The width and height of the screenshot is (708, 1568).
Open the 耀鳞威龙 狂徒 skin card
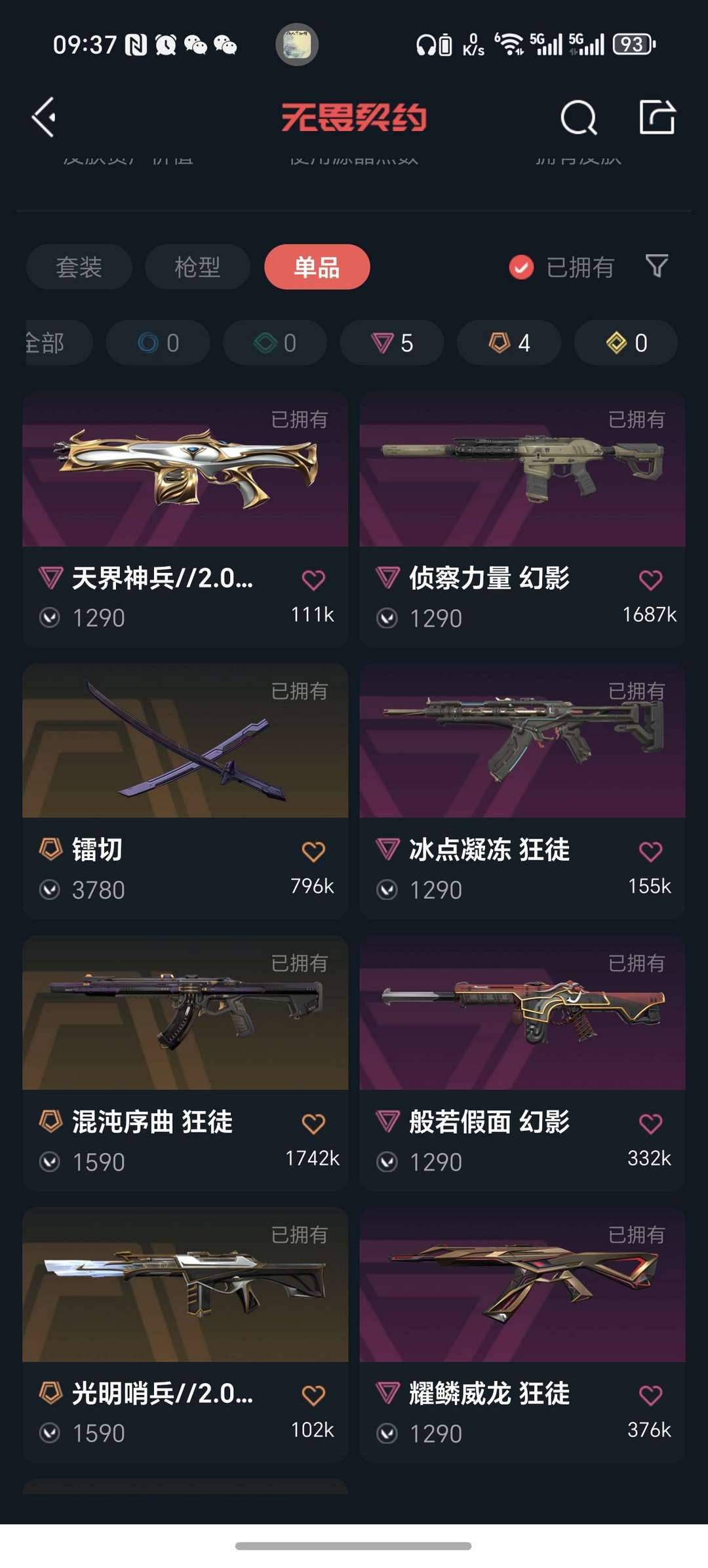click(522, 1335)
